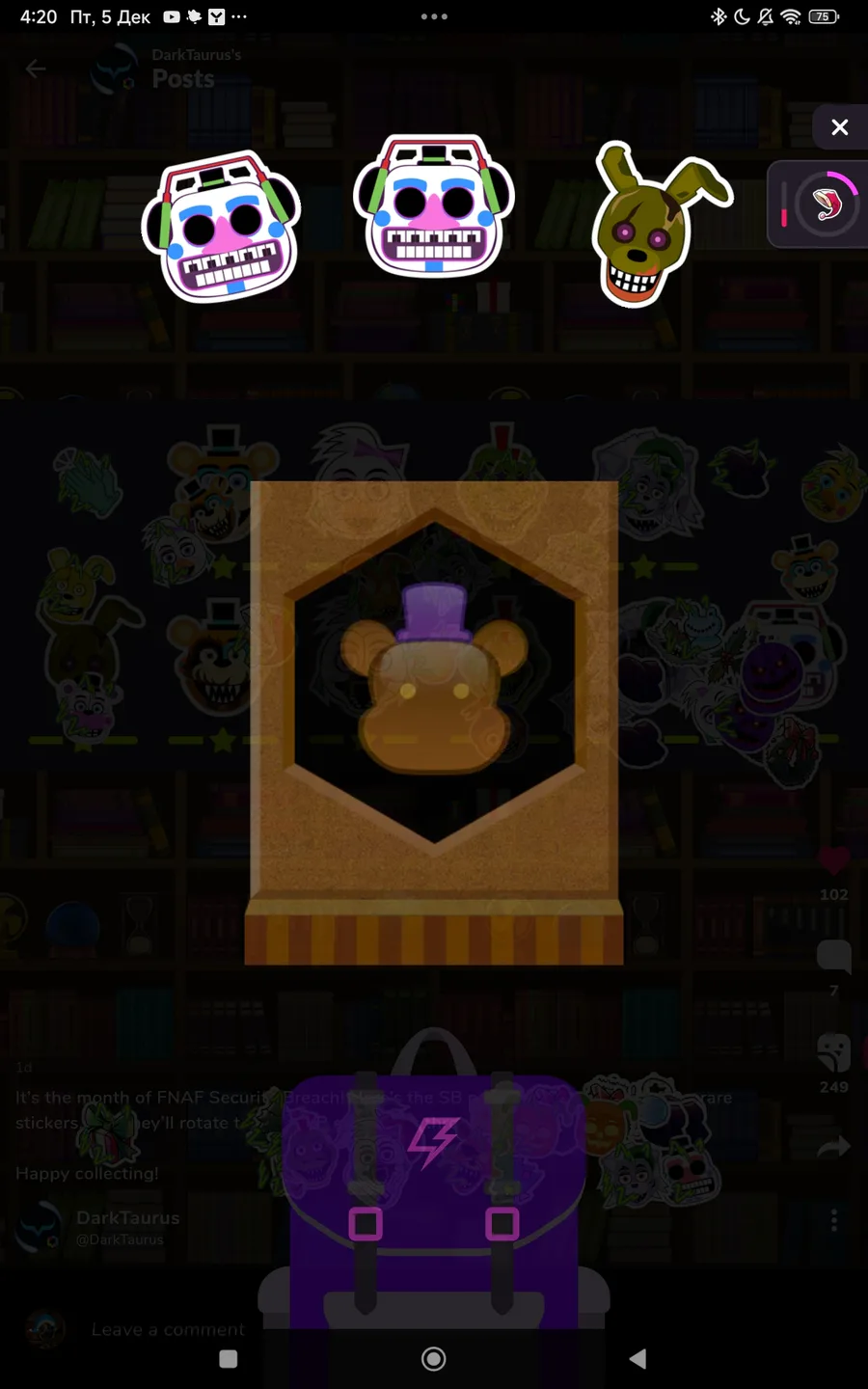Tap the sticker charge meter icon
The image size is (868, 1389).
pos(827,204)
